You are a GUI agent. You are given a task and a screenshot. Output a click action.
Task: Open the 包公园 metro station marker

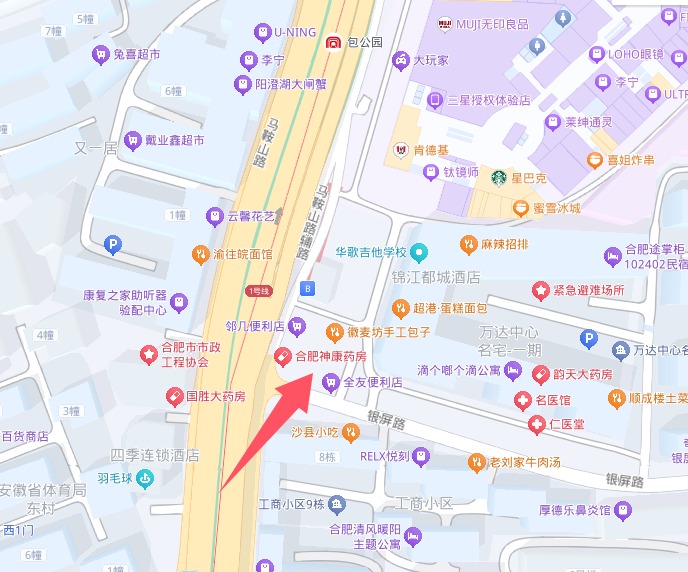pos(333,42)
